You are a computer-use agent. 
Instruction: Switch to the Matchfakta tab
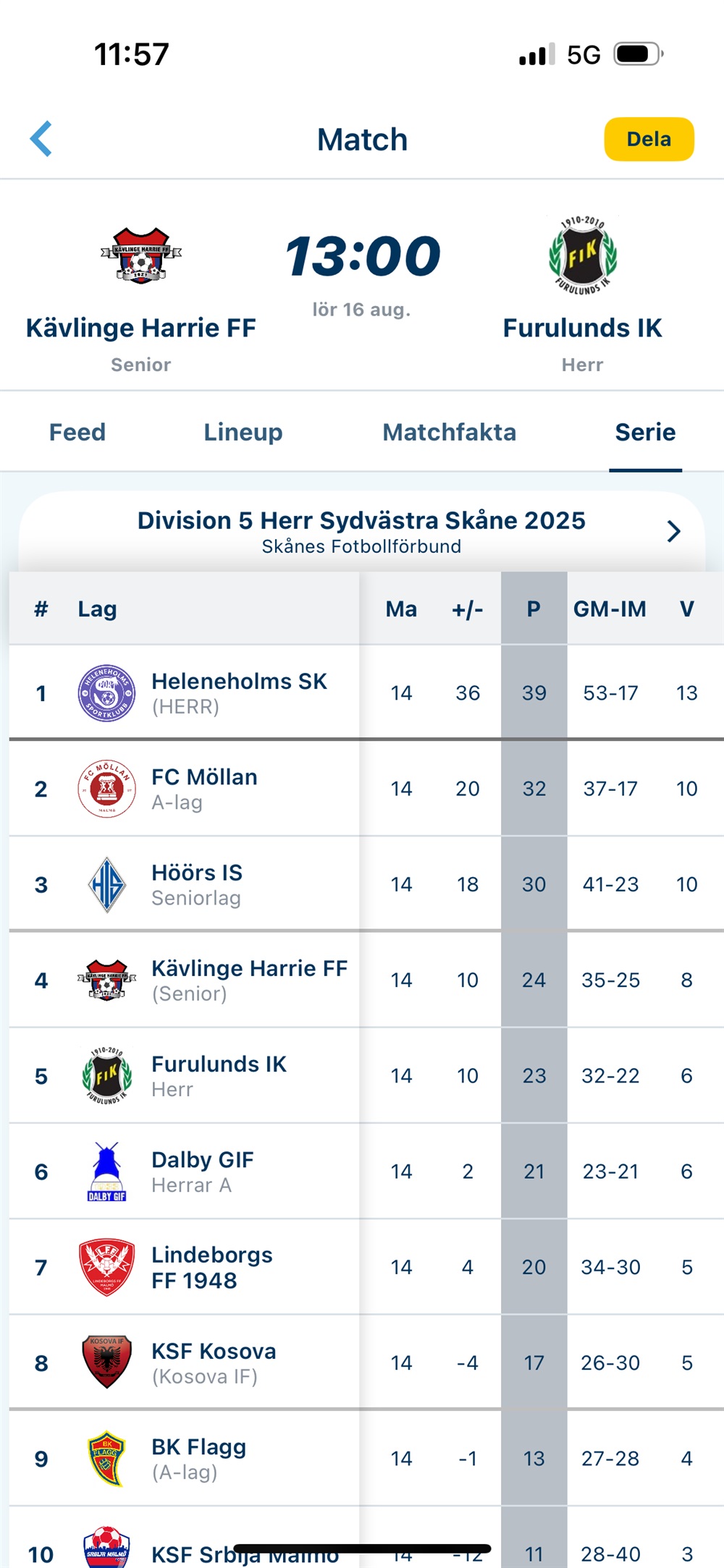450,432
